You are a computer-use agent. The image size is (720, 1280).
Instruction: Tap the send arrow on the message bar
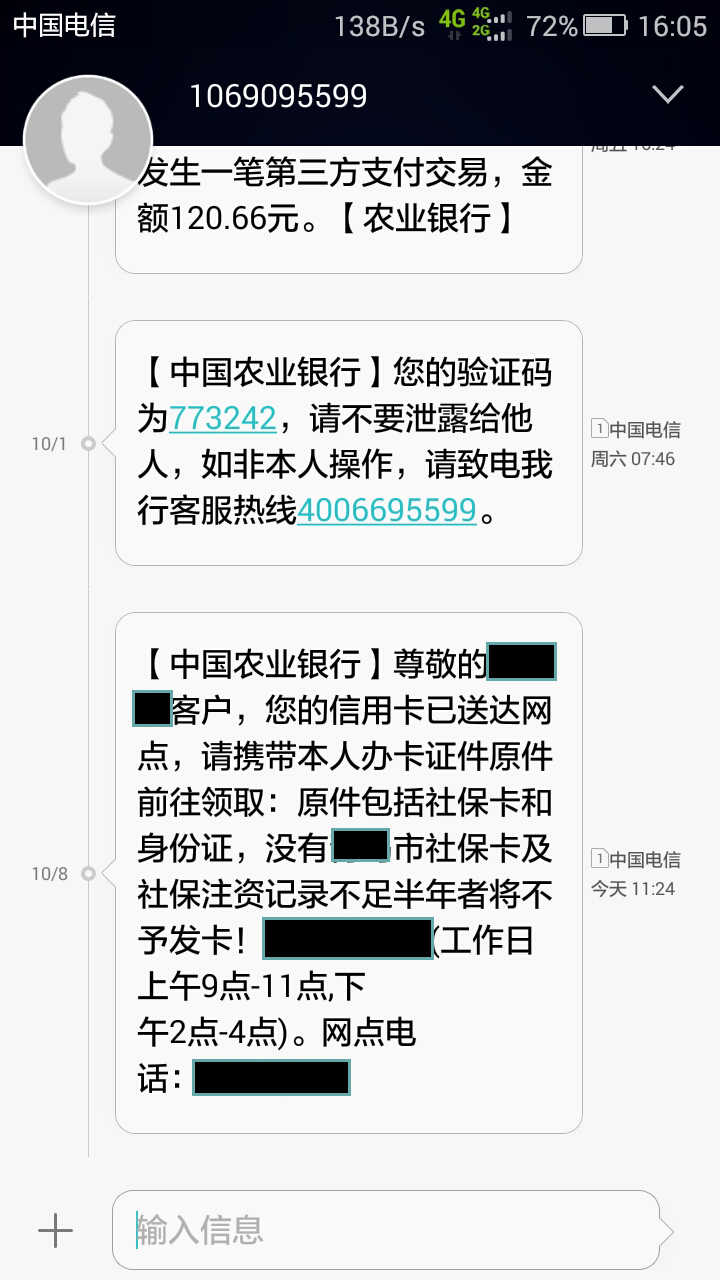click(668, 1231)
